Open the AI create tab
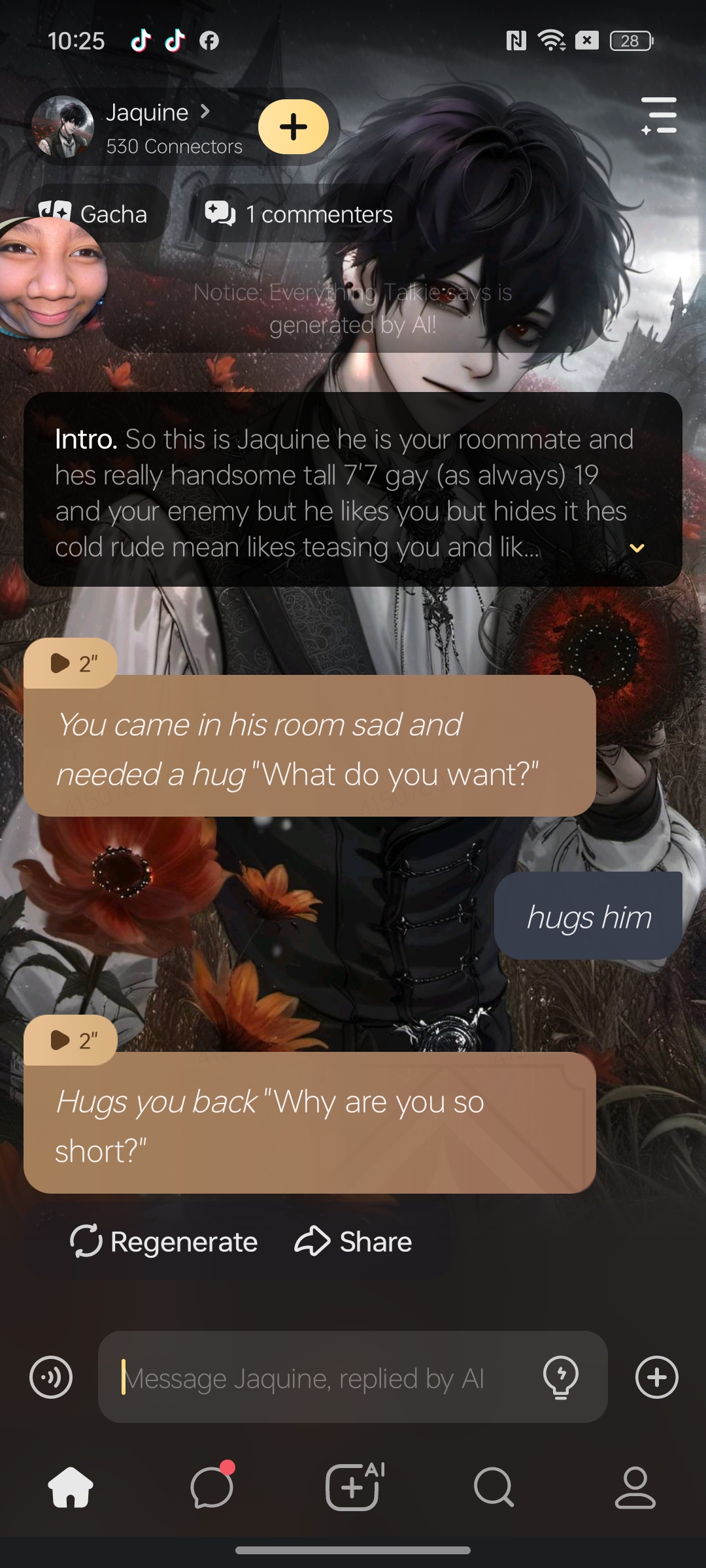 353,1488
